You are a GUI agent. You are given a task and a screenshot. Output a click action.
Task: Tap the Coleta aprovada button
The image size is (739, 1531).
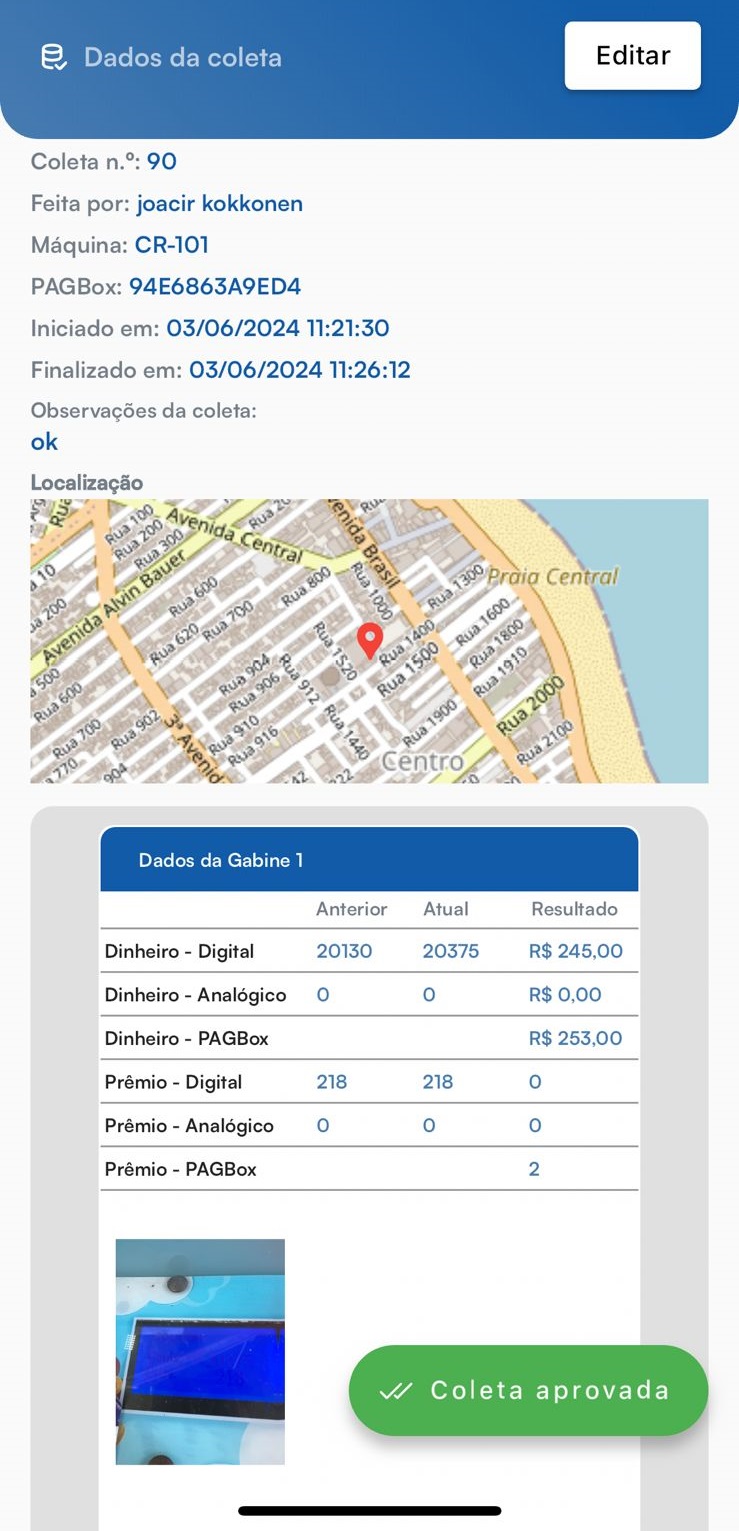(x=528, y=1390)
